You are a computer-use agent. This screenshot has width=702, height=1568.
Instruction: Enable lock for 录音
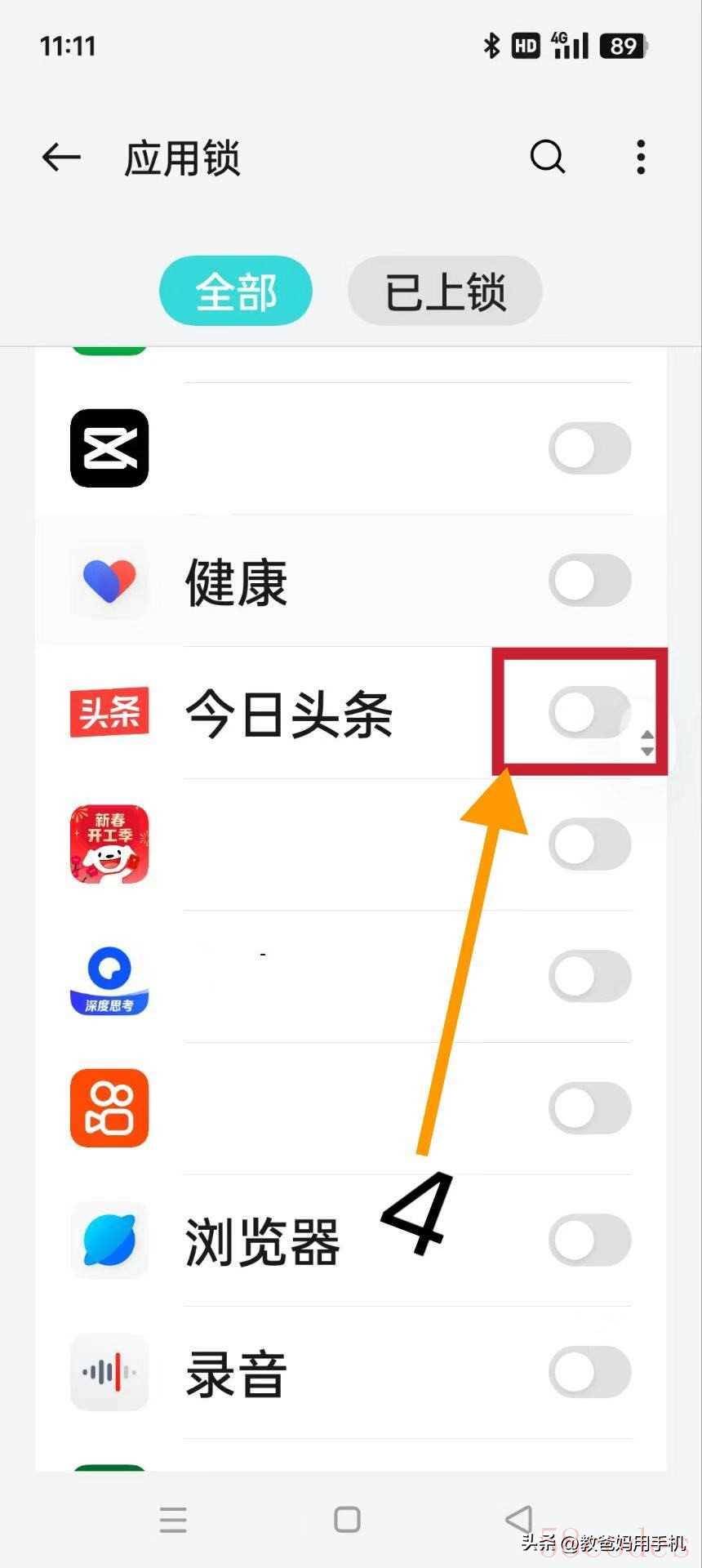(589, 1372)
